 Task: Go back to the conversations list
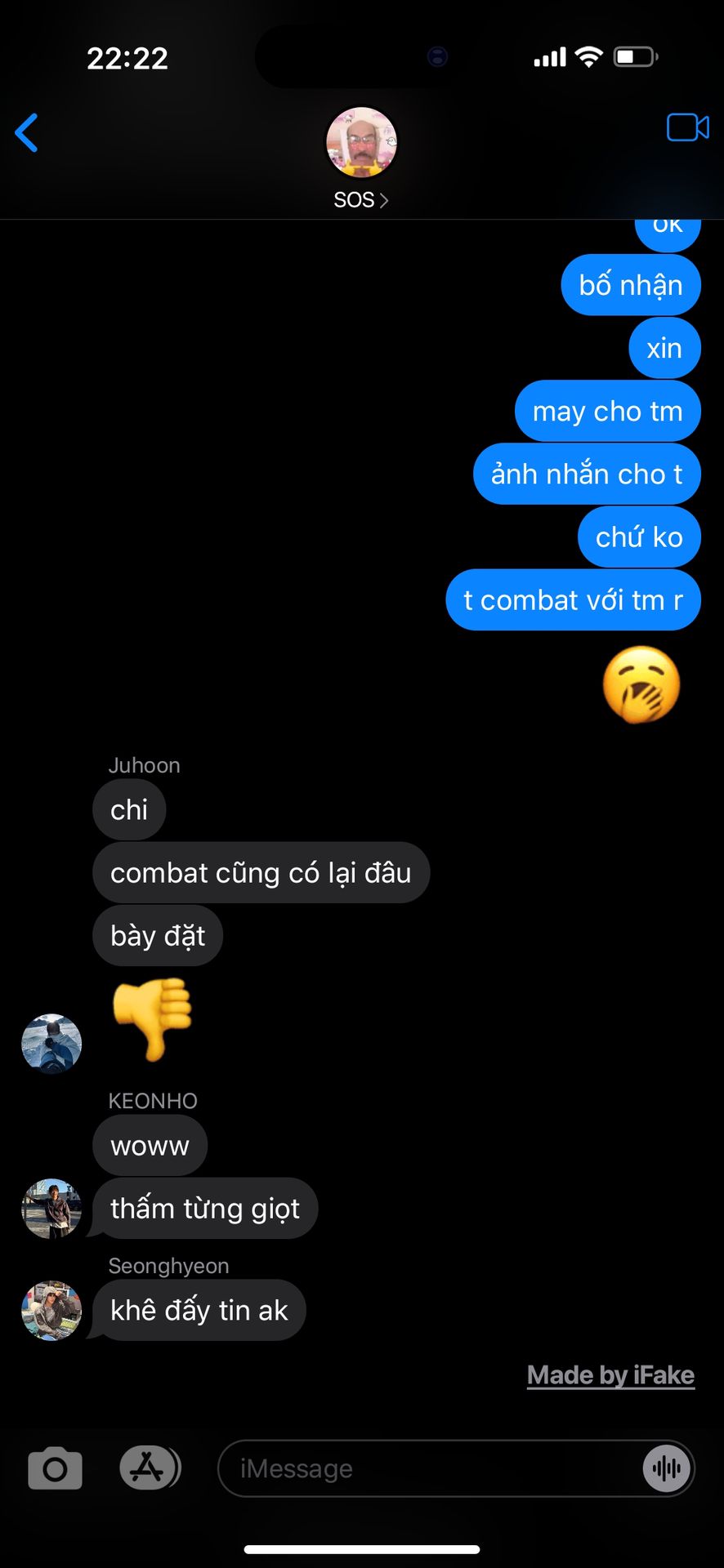click(27, 132)
